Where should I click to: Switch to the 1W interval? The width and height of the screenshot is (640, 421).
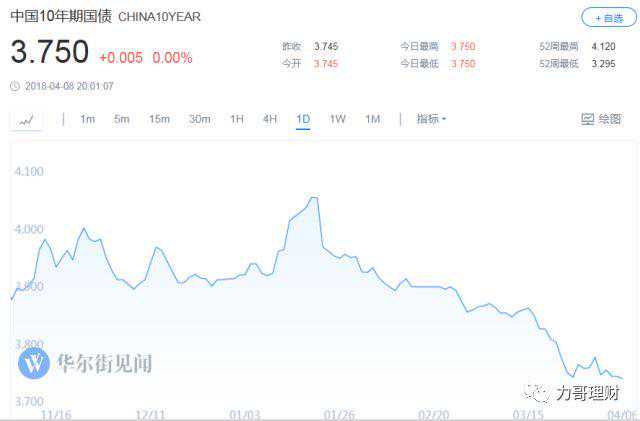point(338,119)
